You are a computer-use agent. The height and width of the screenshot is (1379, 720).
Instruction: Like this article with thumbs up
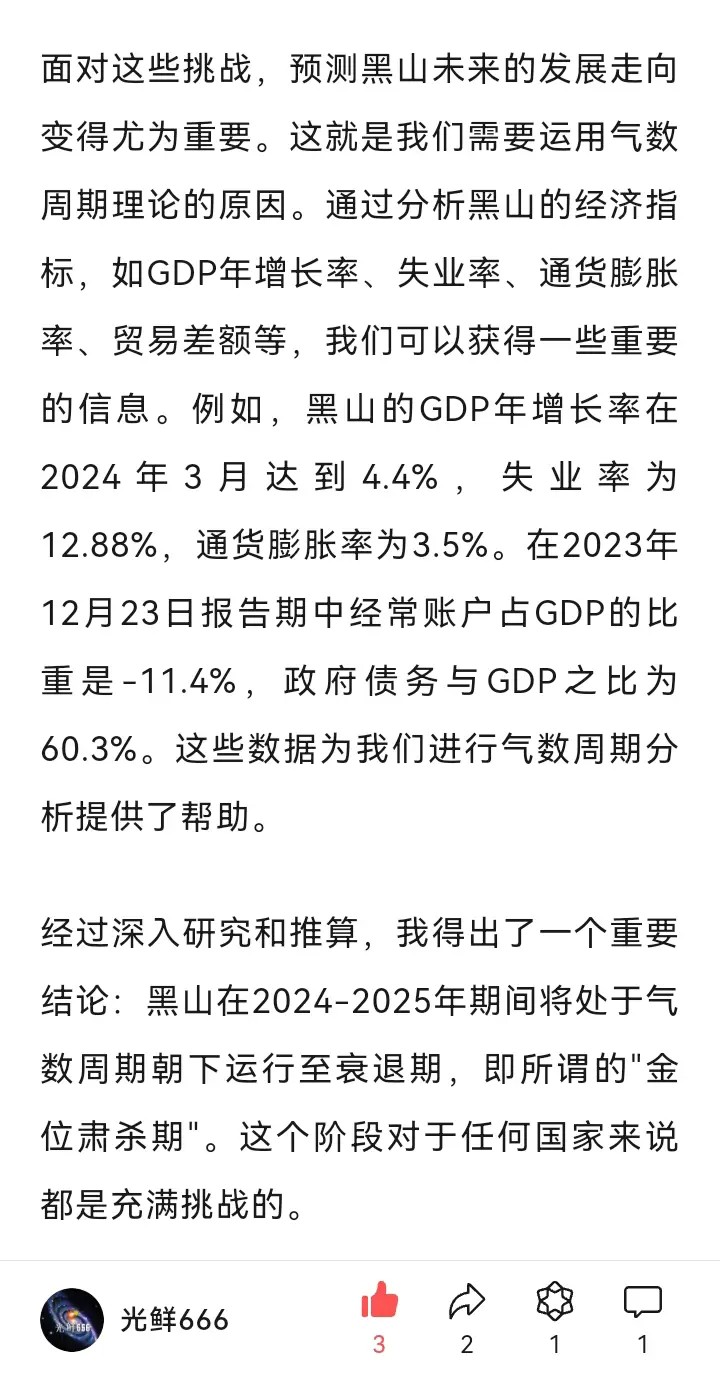point(379,1302)
